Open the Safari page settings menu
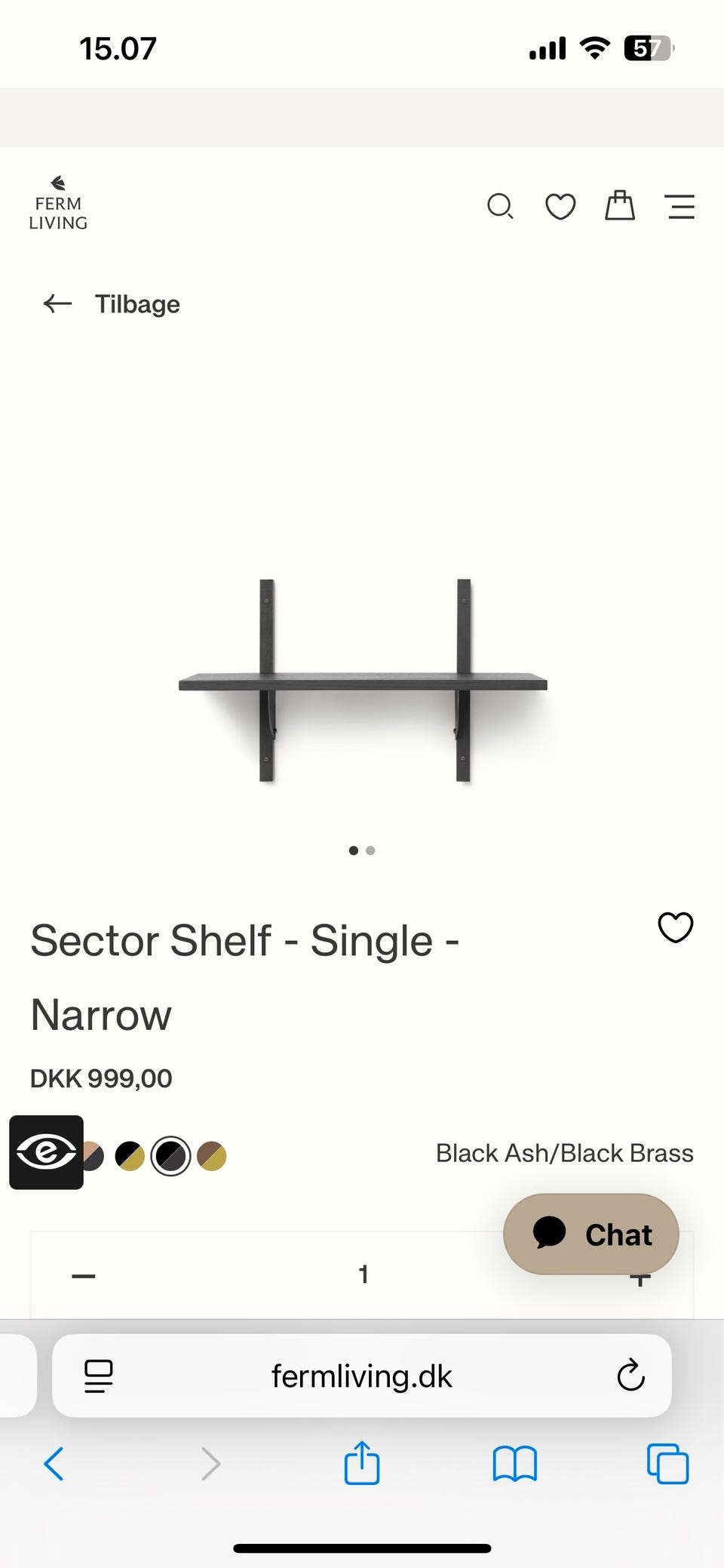This screenshot has height=1568, width=724. point(99,1376)
